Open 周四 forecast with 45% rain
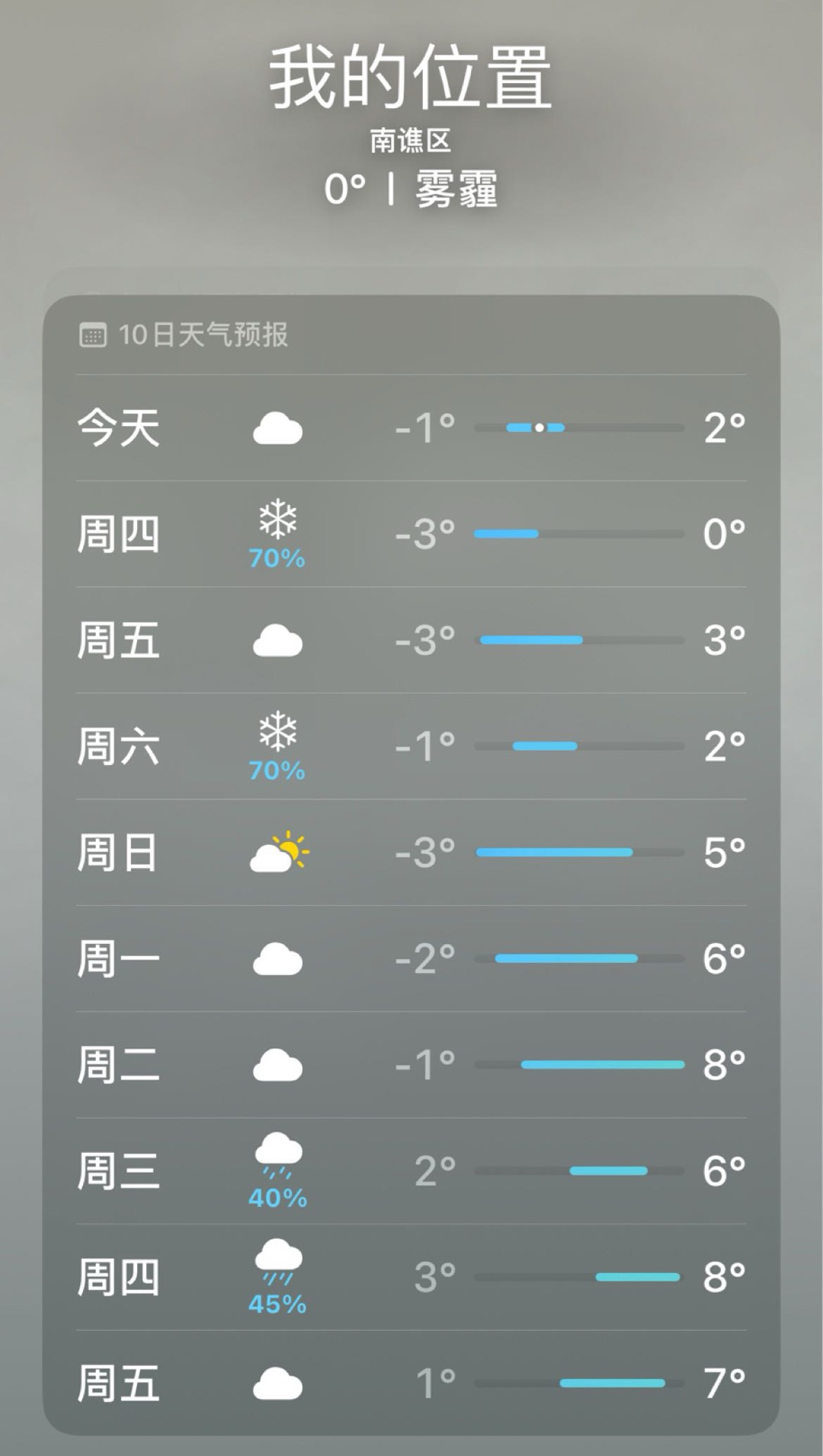 (x=411, y=1277)
